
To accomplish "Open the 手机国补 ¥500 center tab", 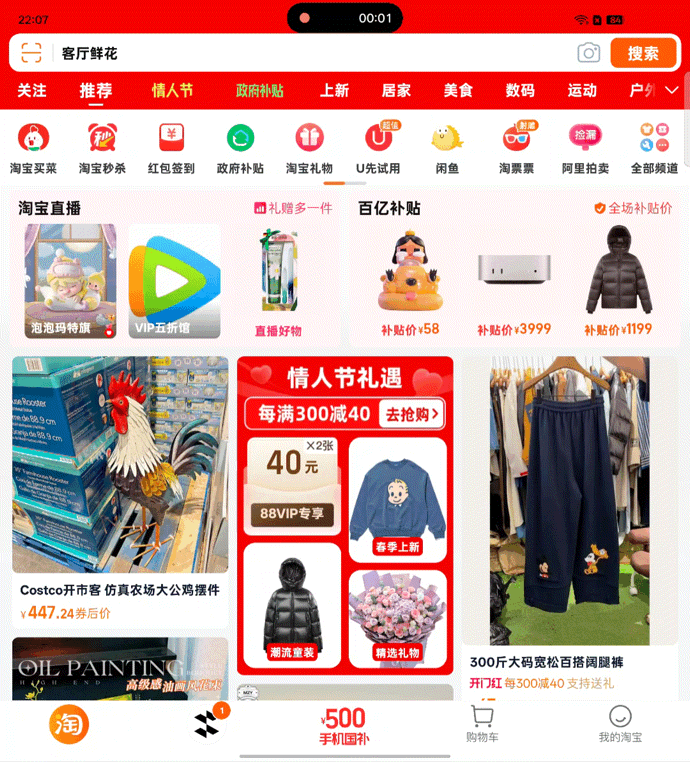I will tap(344, 726).
